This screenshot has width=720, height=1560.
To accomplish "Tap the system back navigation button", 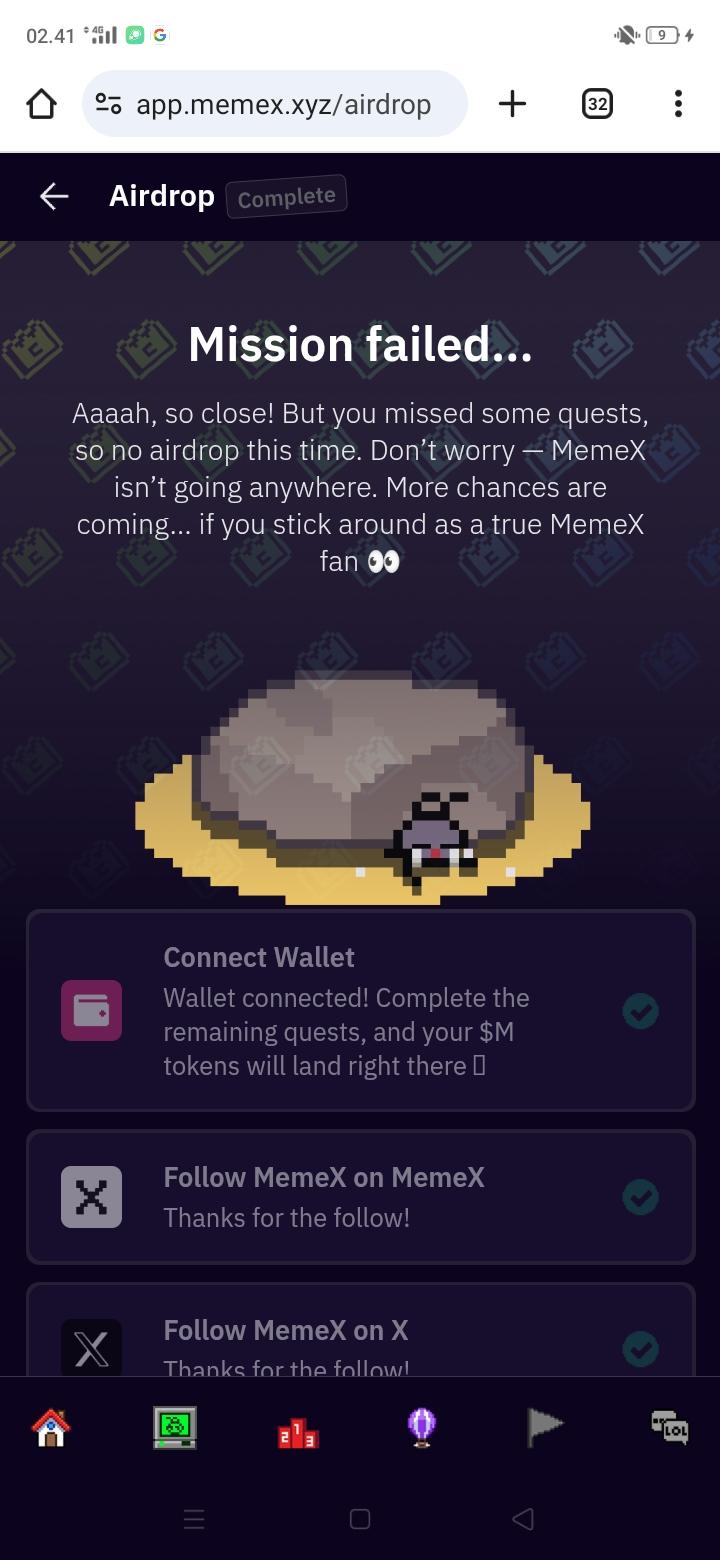I will pyautogui.click(x=522, y=1519).
